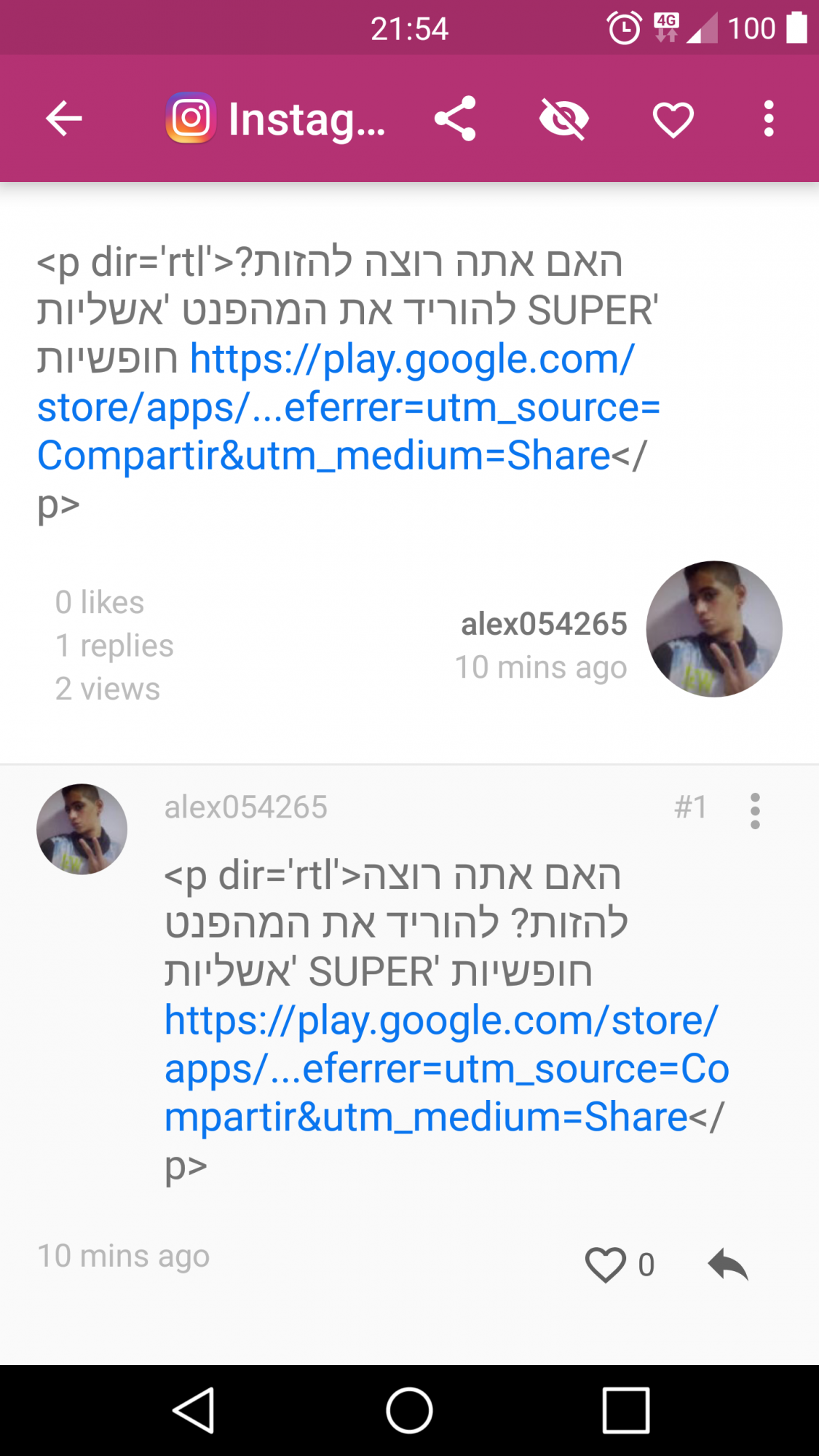Screen dimensions: 819x1456
Task: Share this Instagram thread
Action: coord(455,119)
